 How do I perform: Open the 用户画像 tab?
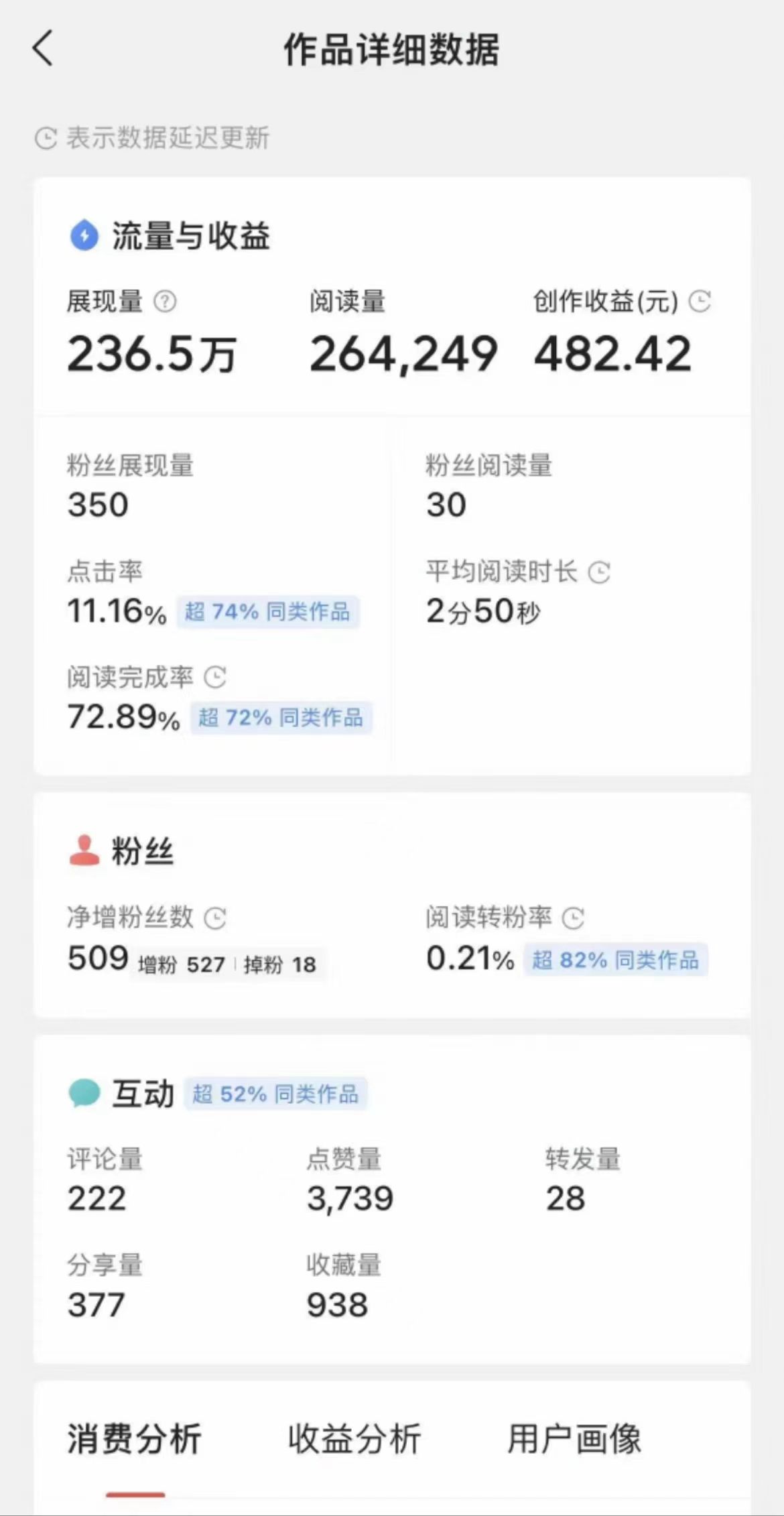point(577,1436)
